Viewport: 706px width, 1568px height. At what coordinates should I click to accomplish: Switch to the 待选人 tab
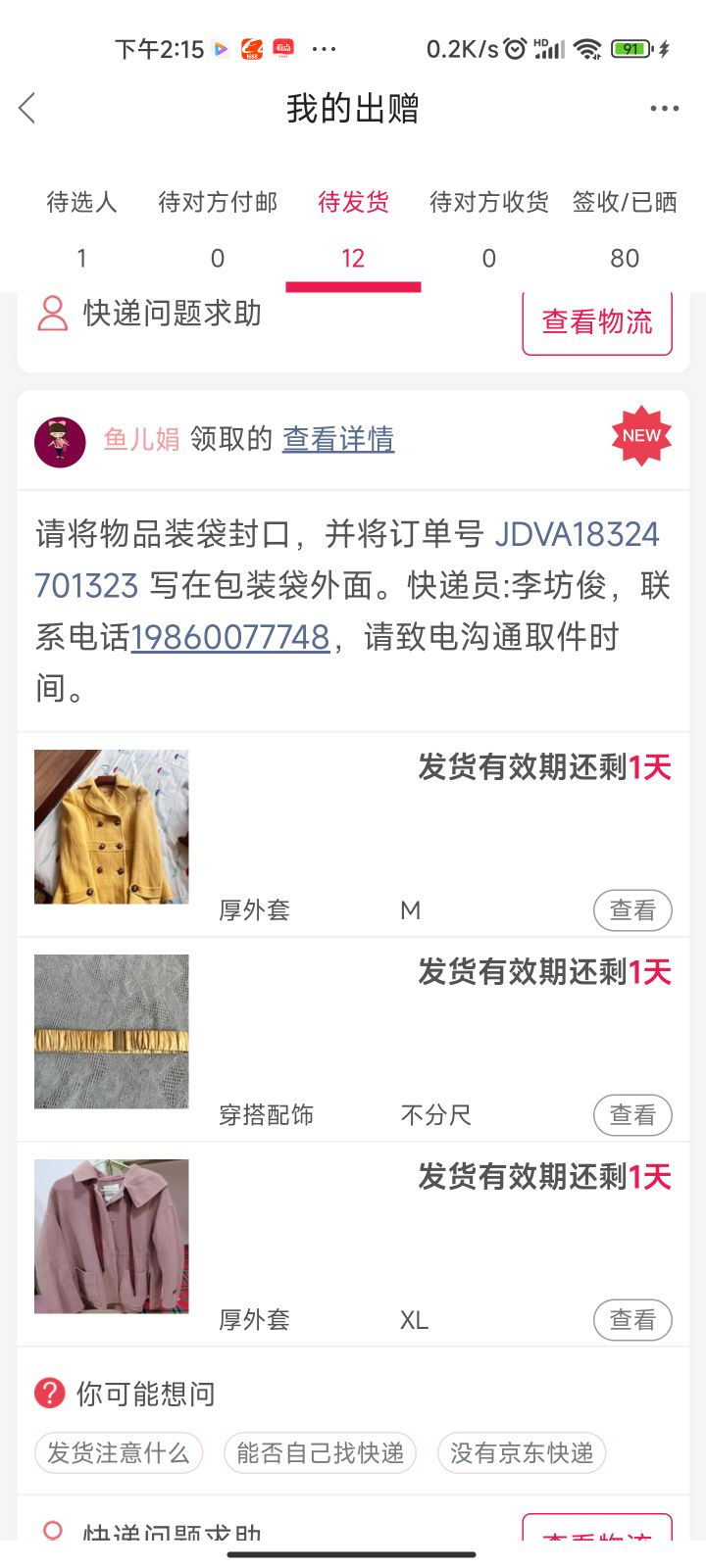pyautogui.click(x=82, y=230)
